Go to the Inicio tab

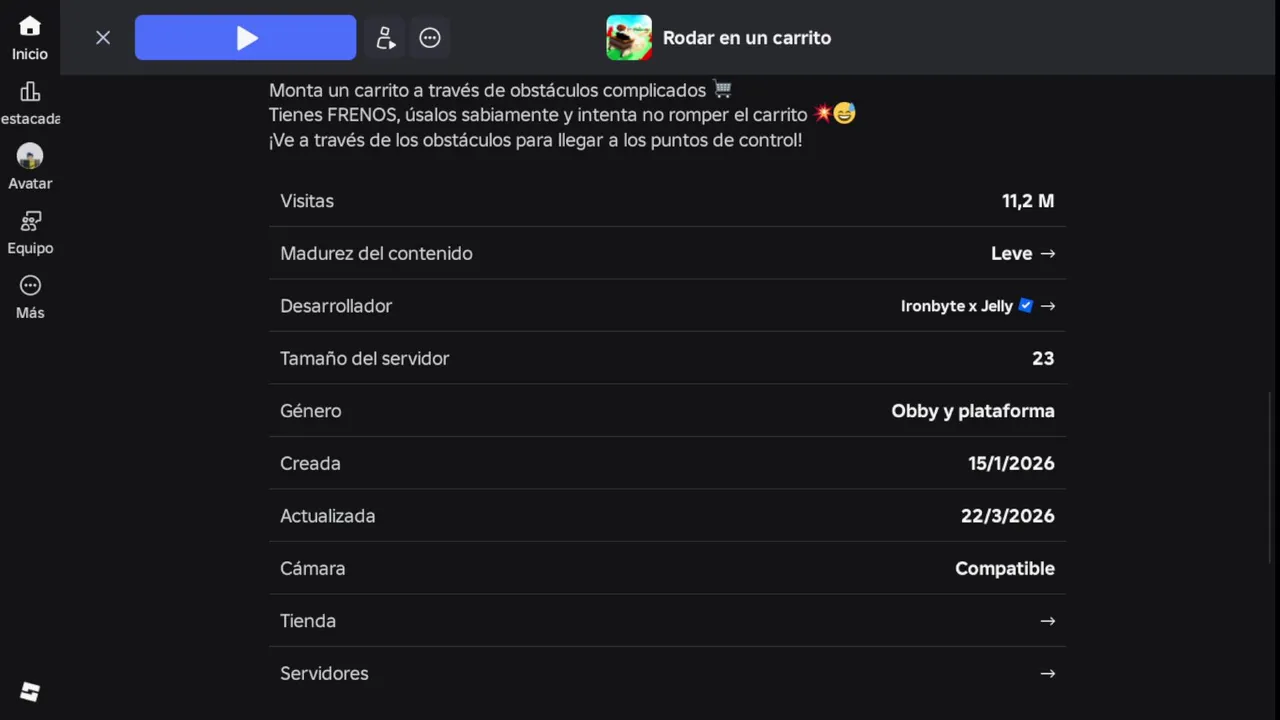[30, 37]
